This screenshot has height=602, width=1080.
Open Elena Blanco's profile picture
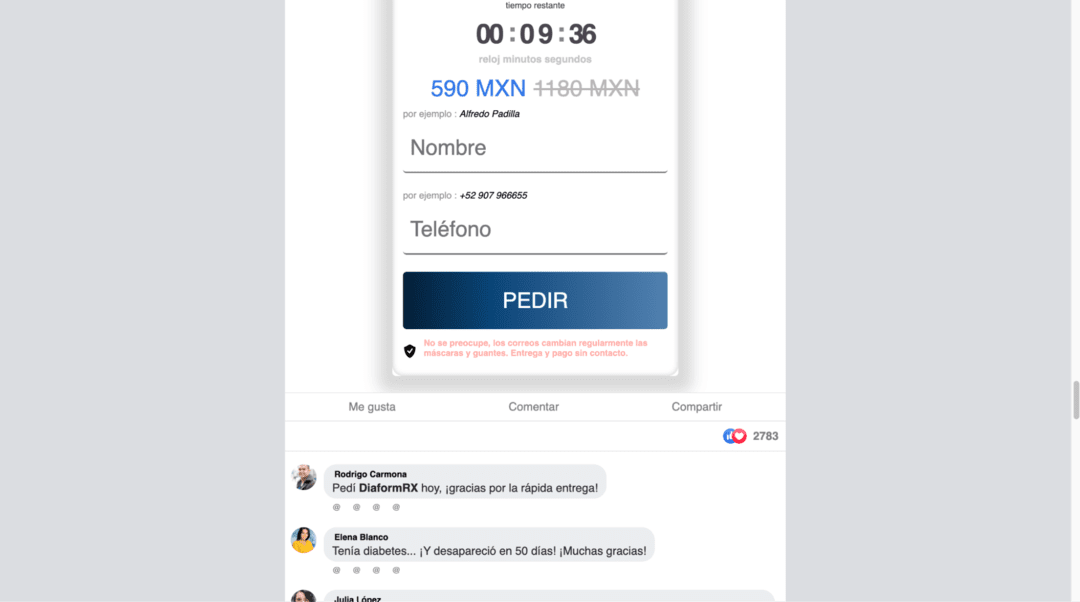(x=304, y=540)
